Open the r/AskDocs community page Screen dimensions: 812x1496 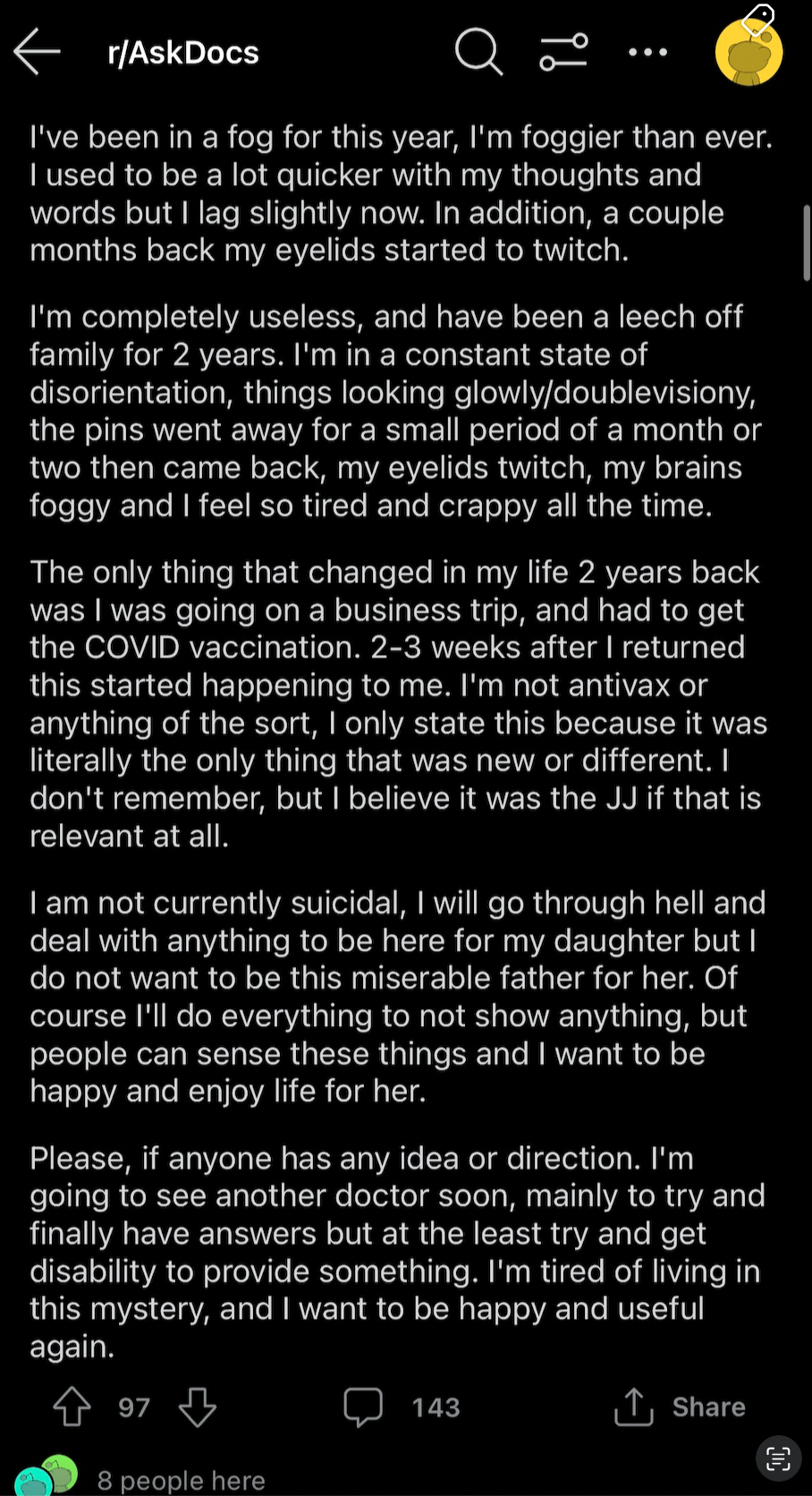tap(183, 53)
